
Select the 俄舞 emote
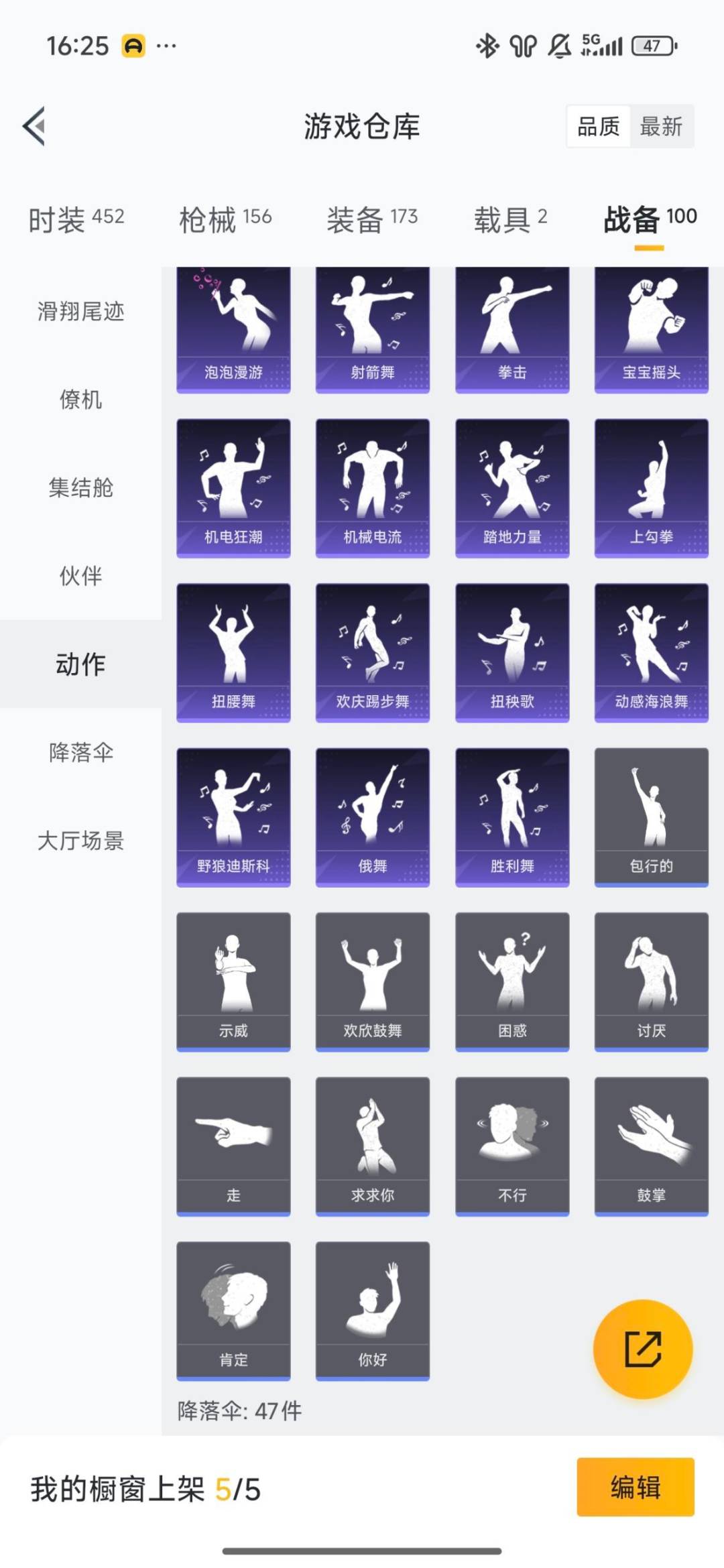pyautogui.click(x=373, y=815)
